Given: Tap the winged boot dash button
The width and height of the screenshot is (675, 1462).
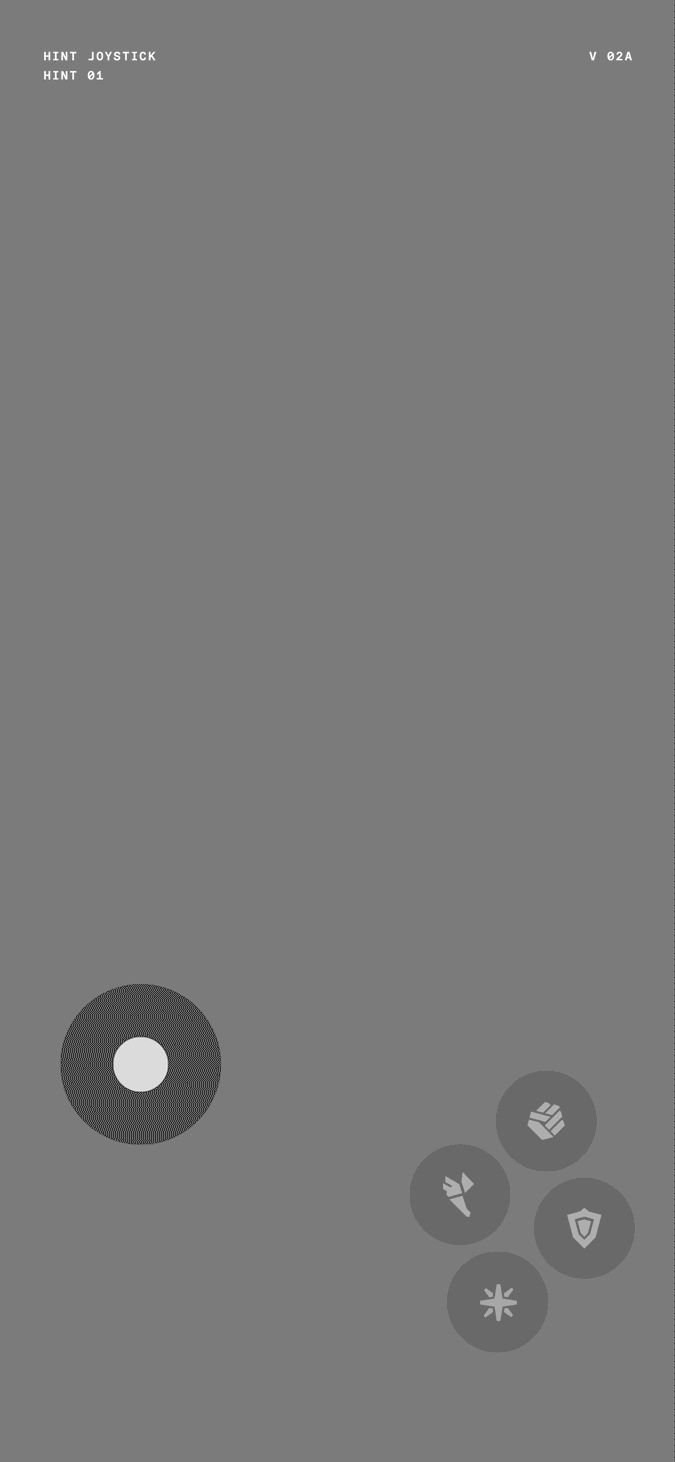Looking at the screenshot, I should pos(460,1195).
